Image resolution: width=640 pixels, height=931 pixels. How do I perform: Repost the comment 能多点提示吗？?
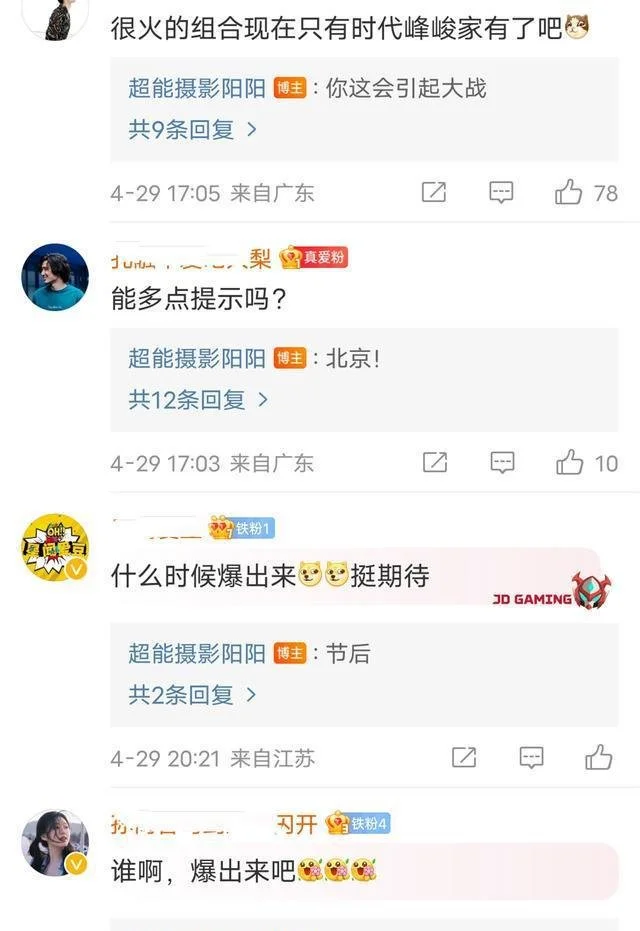[x=434, y=462]
